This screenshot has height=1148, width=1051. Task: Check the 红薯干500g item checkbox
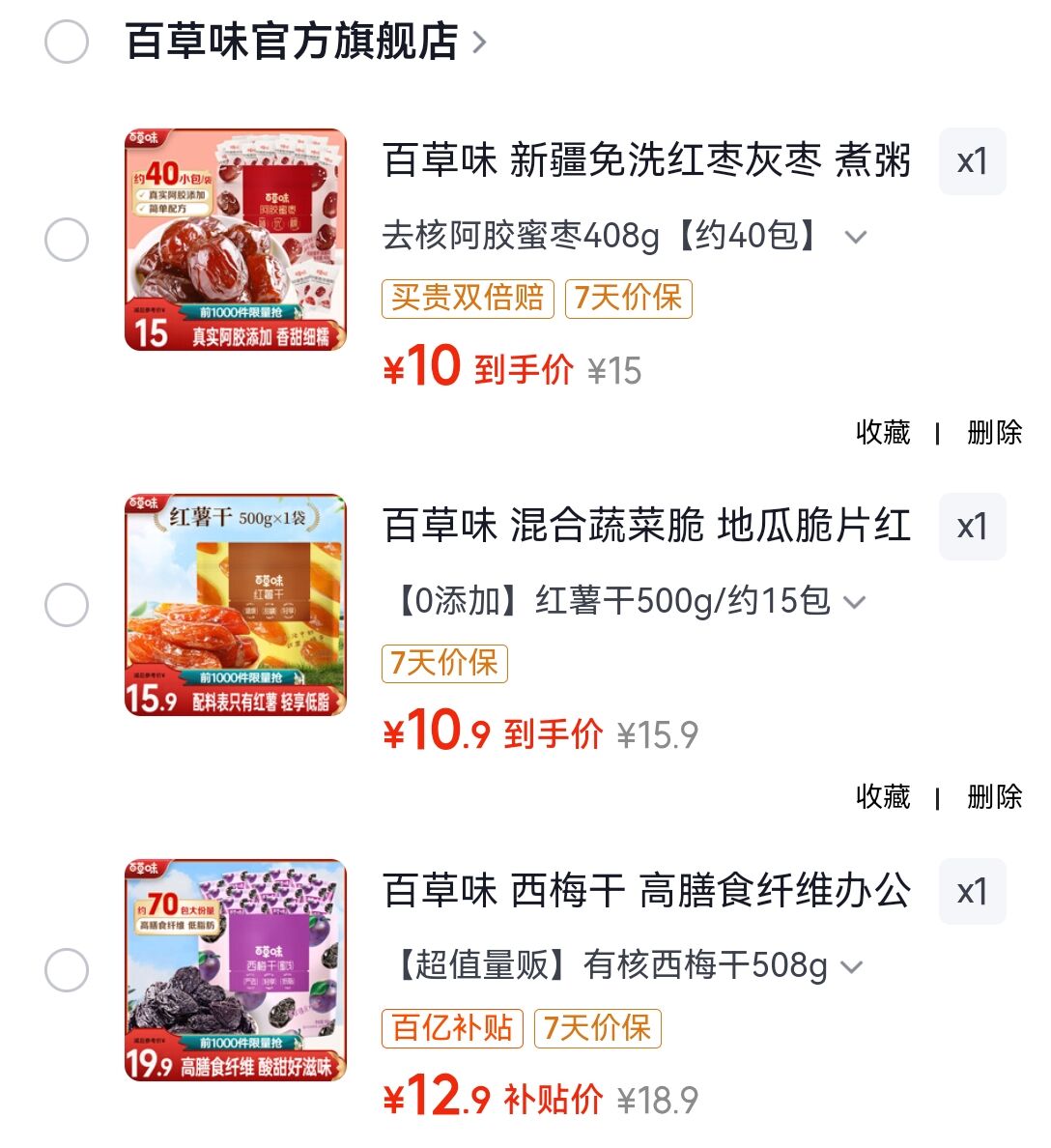[x=67, y=605]
